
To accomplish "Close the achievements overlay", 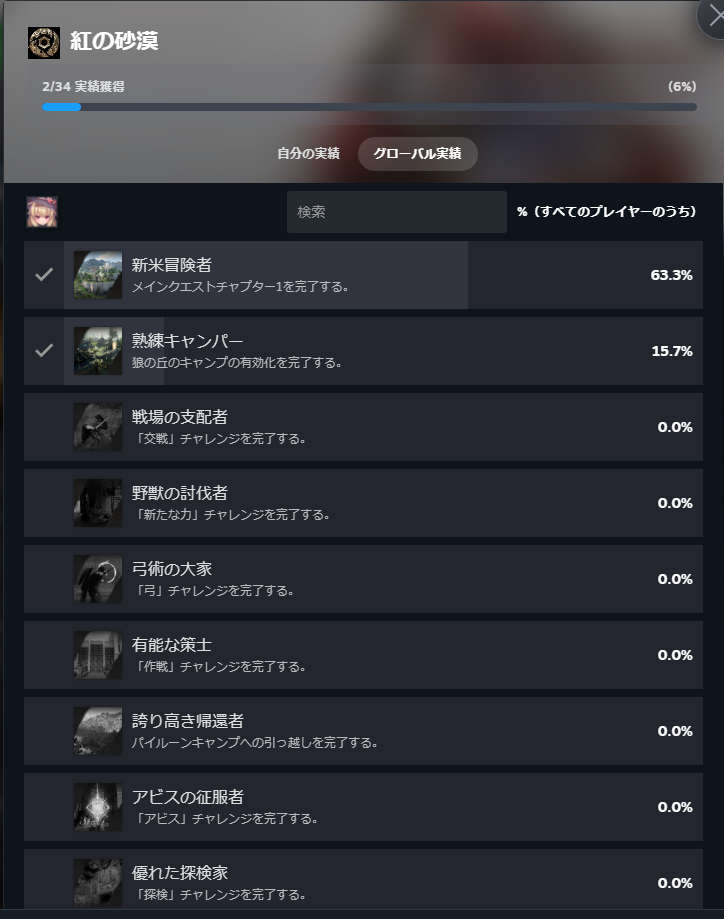I will click(x=714, y=16).
